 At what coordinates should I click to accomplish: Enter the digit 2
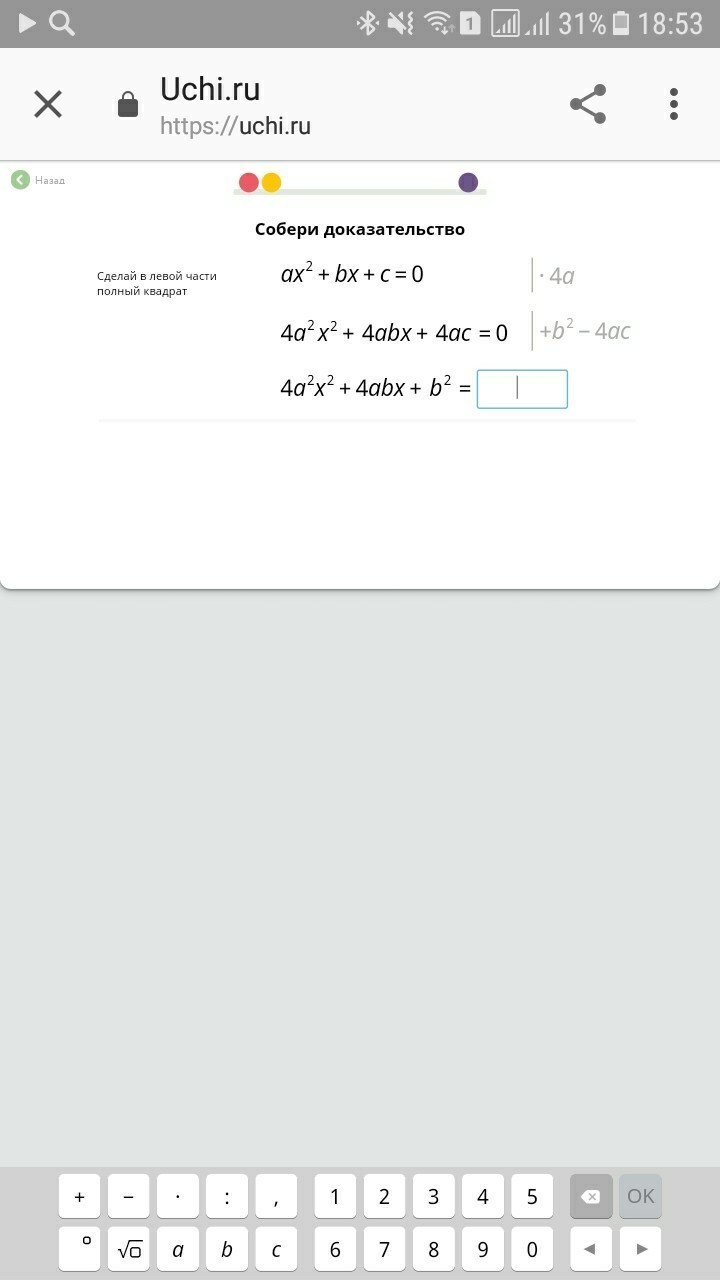[x=384, y=1196]
